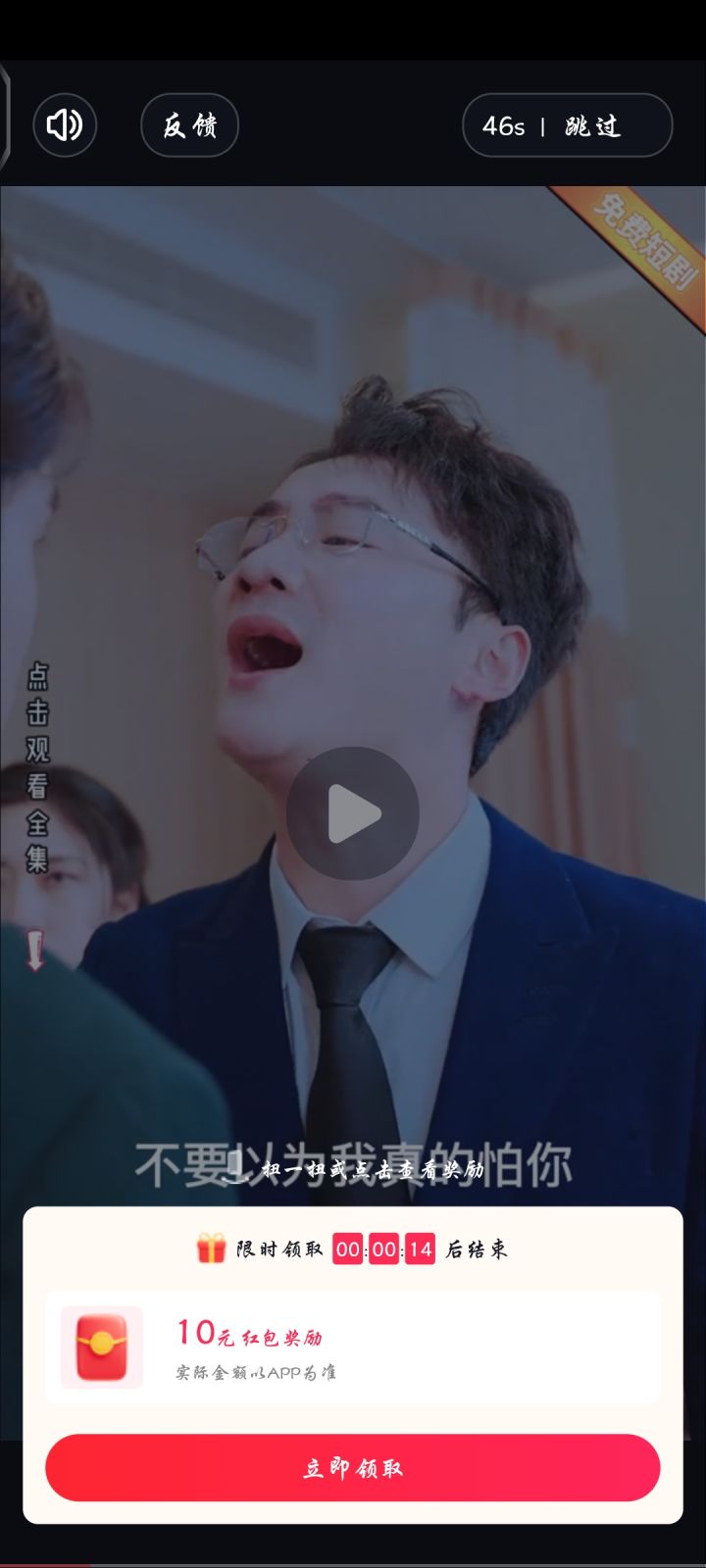Open 反馈 to give ad feedback
Screen dimensions: 706x1568
click(189, 125)
